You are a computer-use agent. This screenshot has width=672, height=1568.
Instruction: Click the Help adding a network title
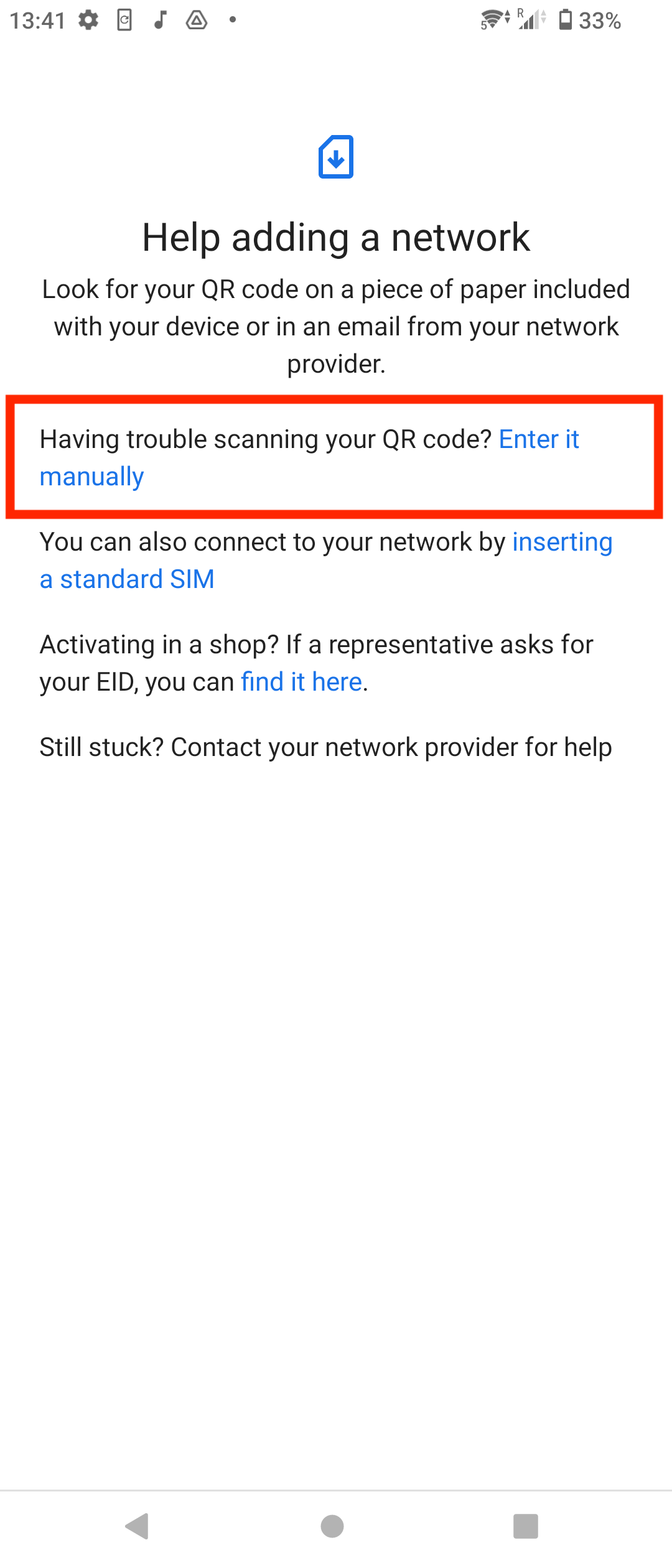pyautogui.click(x=336, y=238)
